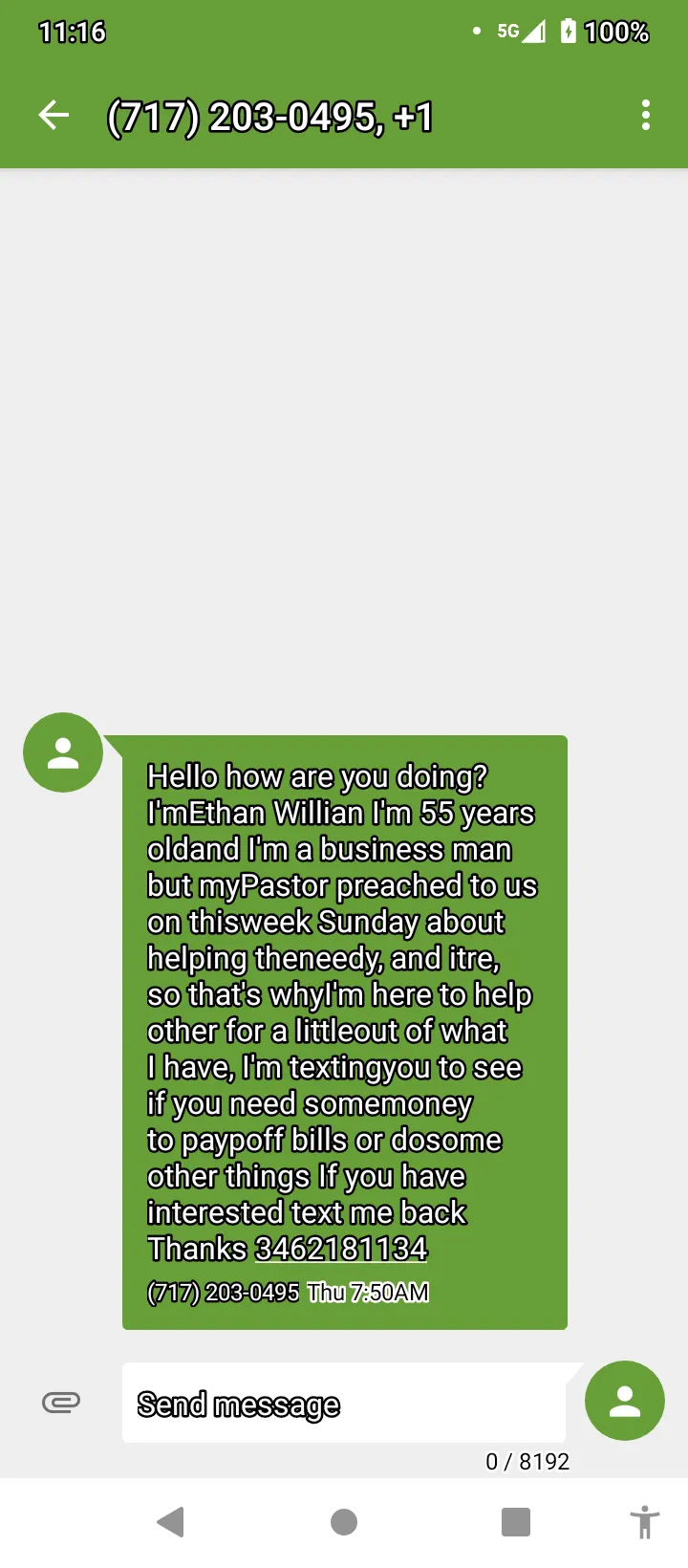Open sender's contact avatar next to message
The width and height of the screenshot is (688, 1568).
[63, 752]
